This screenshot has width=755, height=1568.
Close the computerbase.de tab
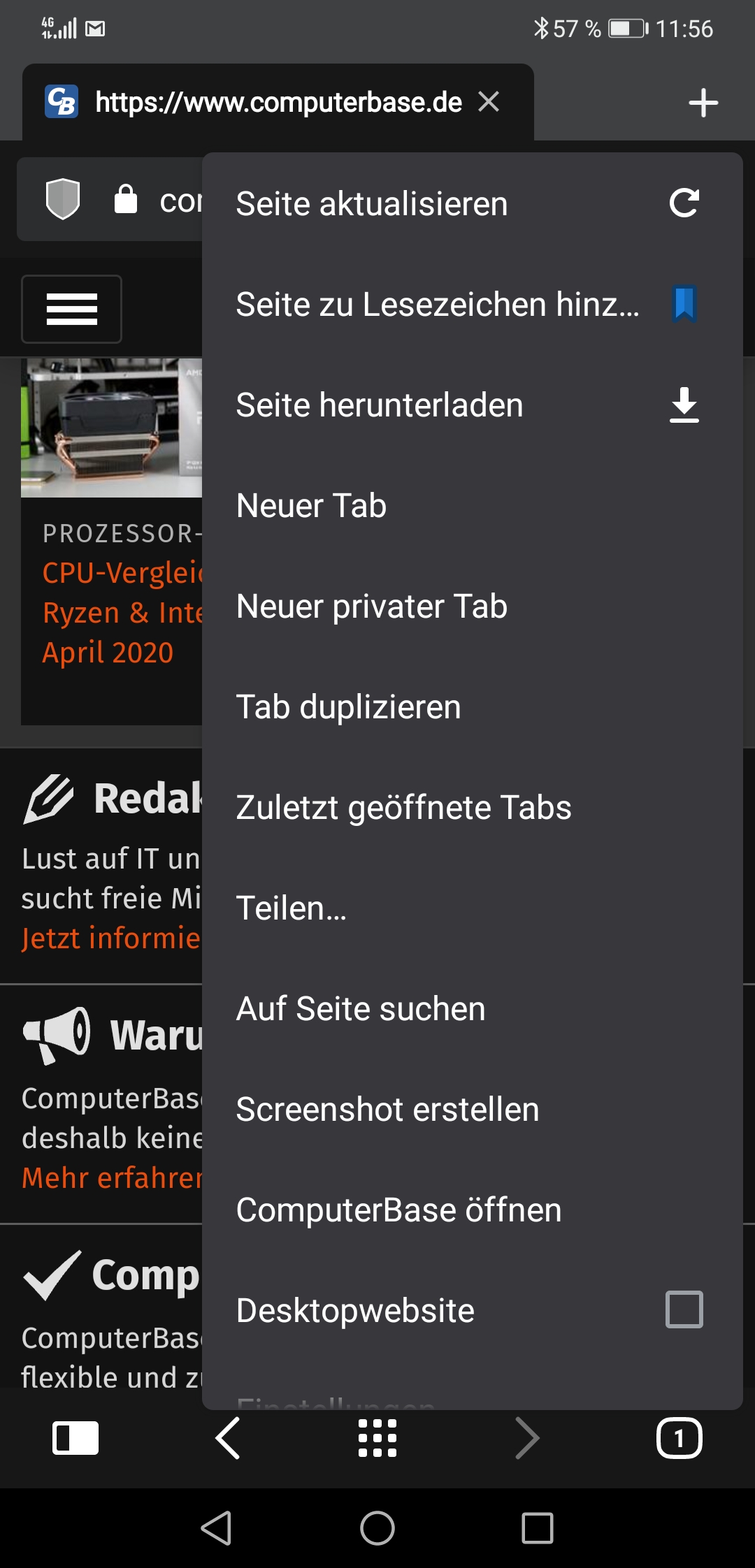[489, 102]
